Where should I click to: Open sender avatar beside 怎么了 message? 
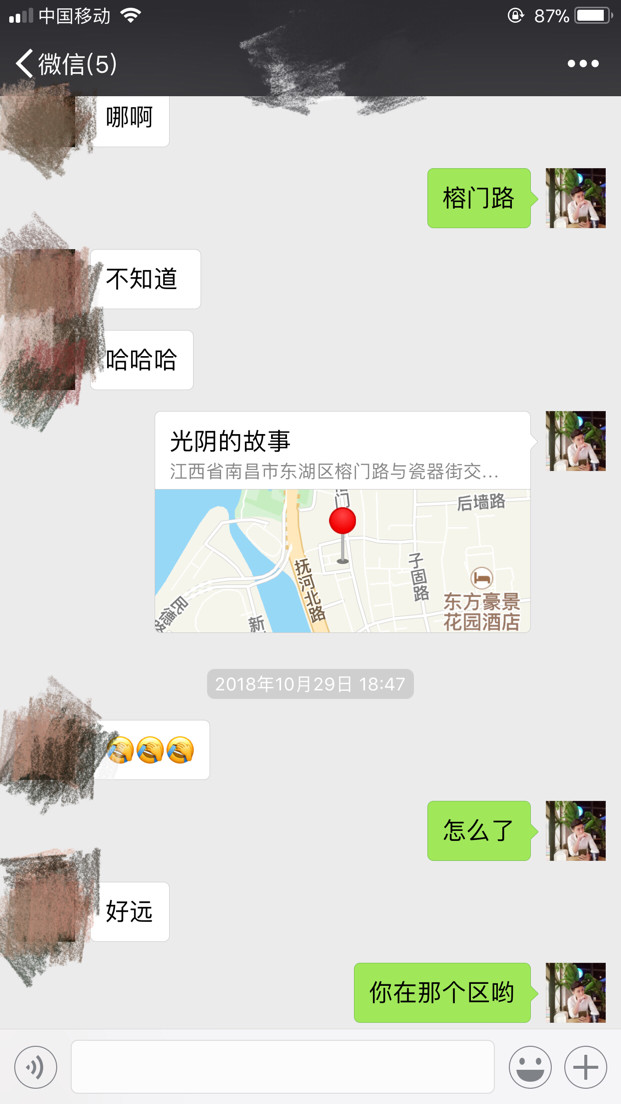[x=575, y=831]
